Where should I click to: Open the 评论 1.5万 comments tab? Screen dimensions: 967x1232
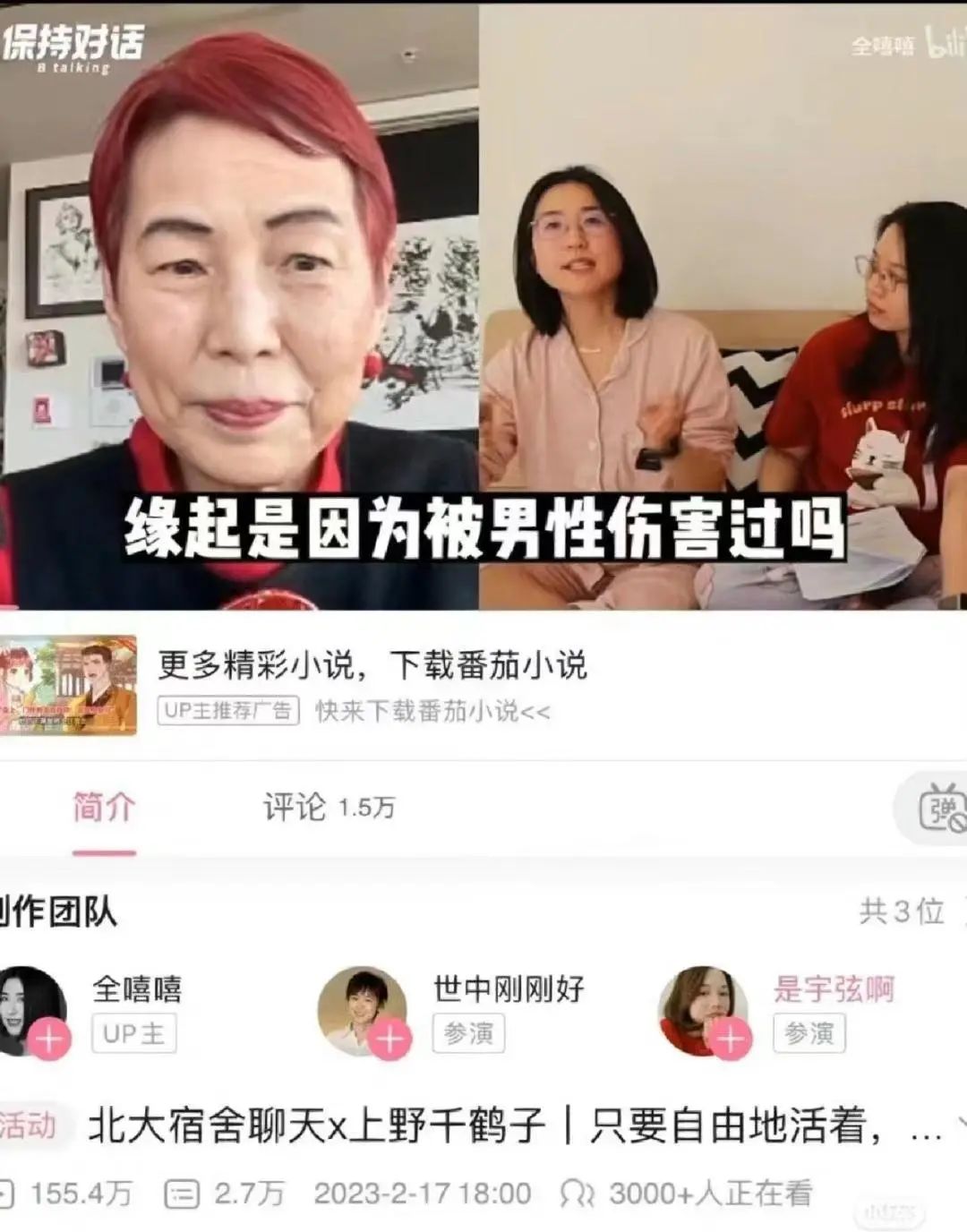328,808
